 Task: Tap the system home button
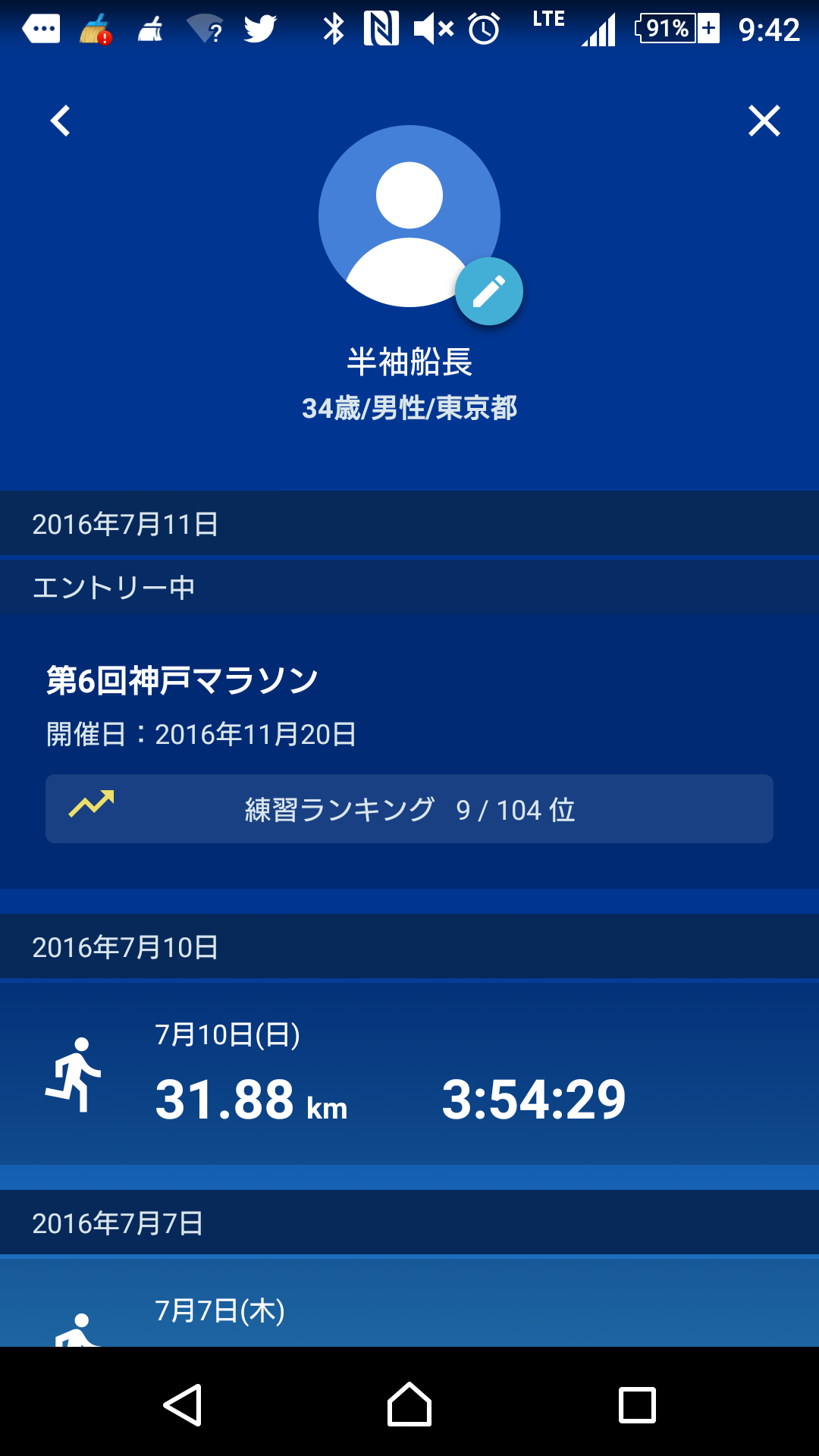(x=409, y=1405)
